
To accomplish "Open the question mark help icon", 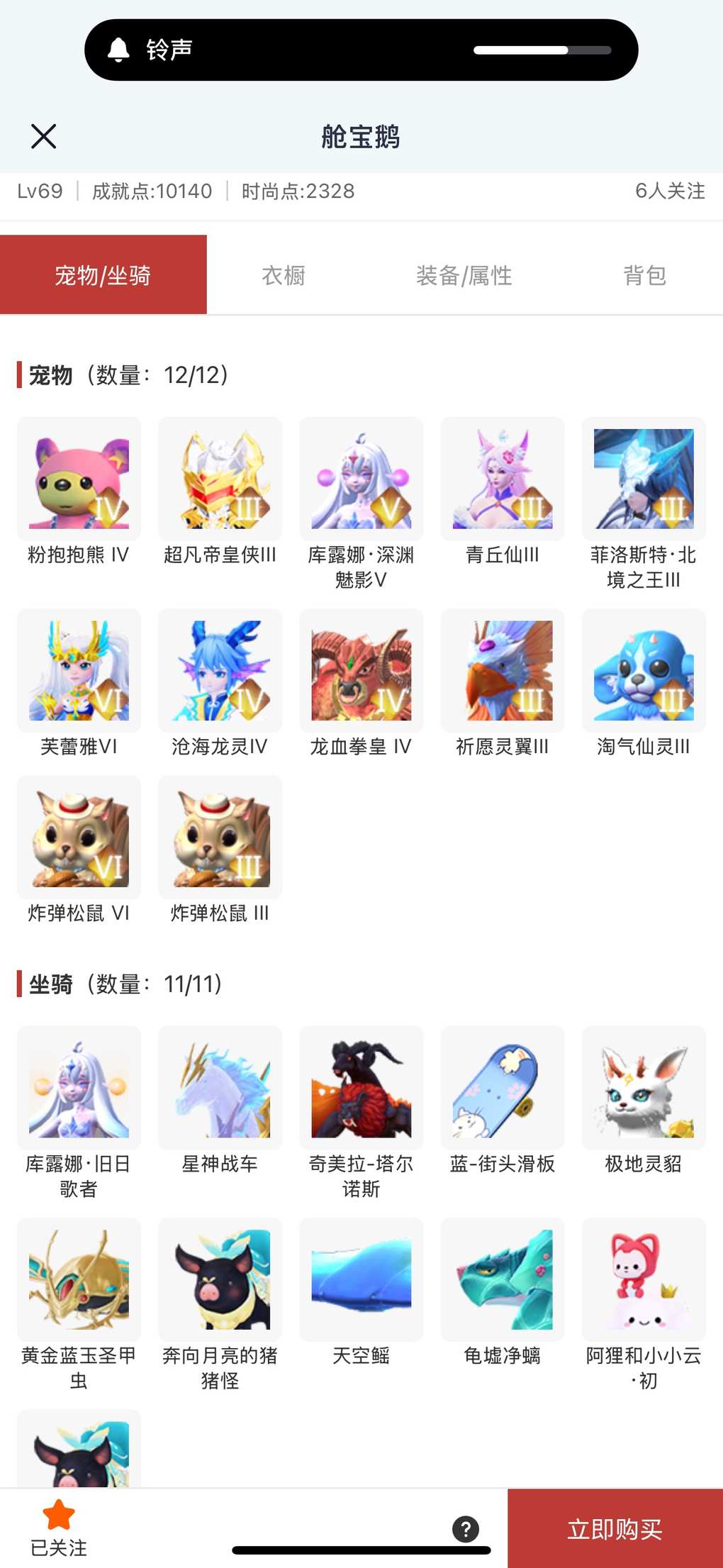I will [466, 1529].
